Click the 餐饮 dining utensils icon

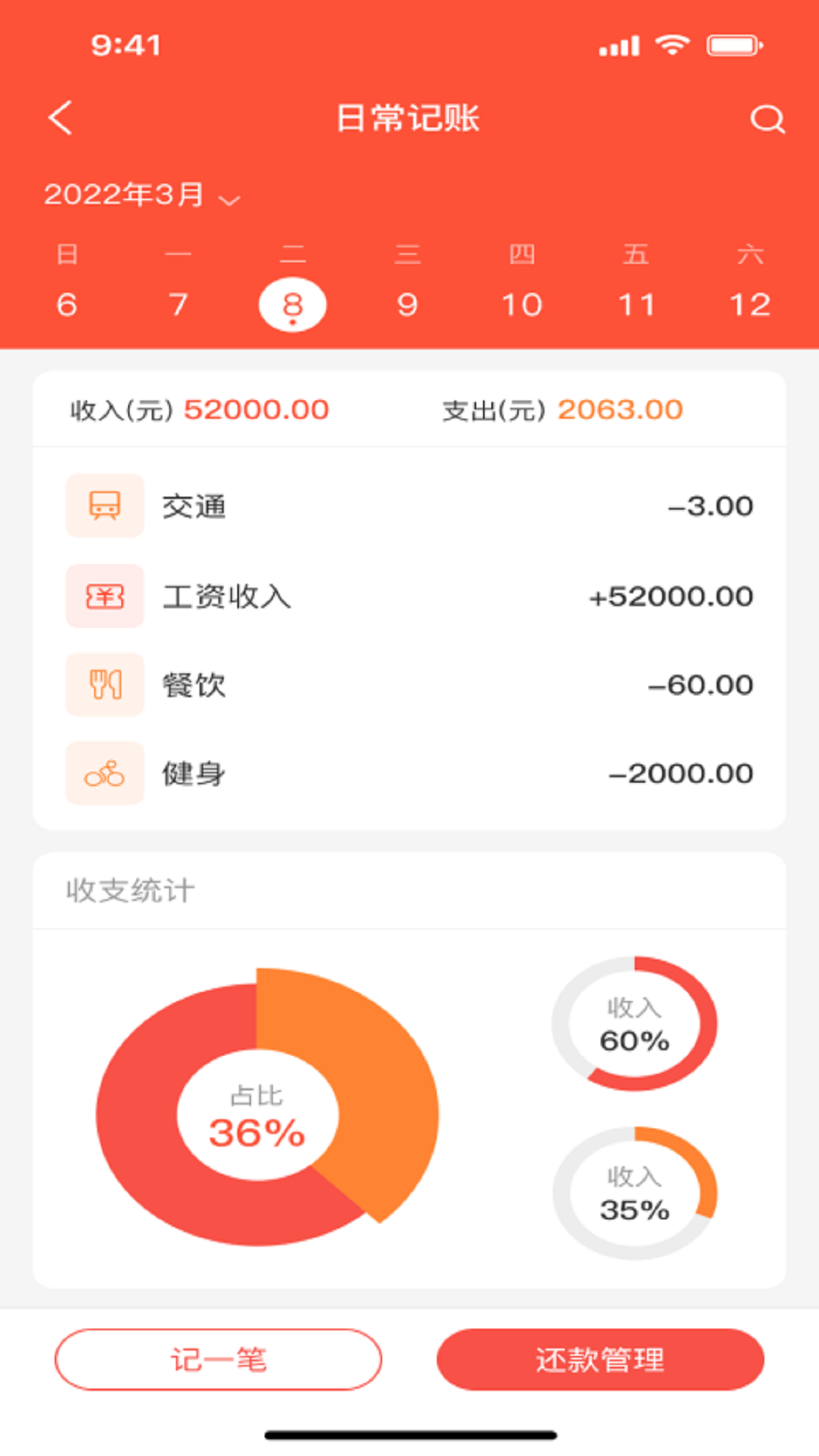point(105,685)
